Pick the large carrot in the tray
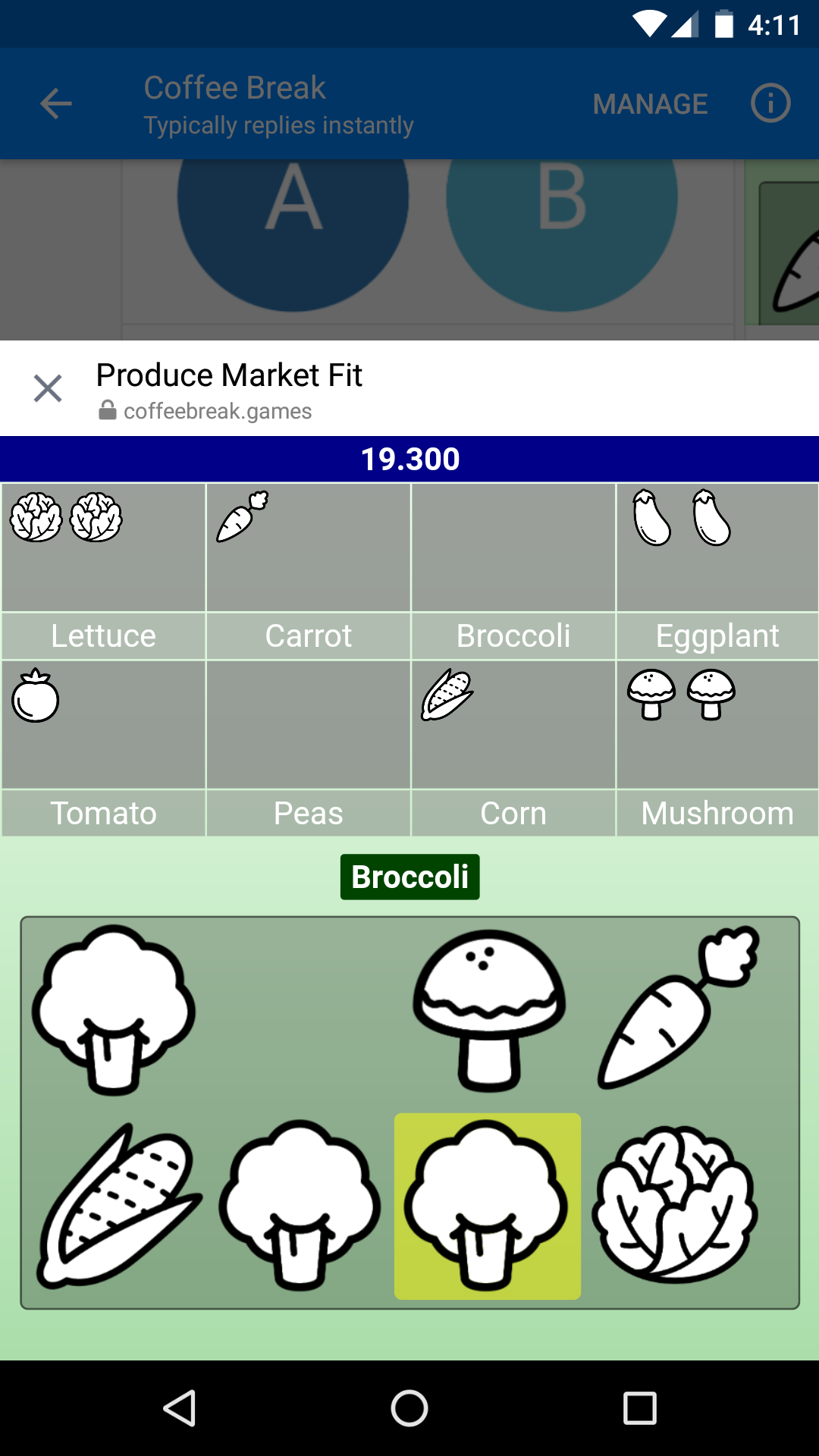Screen dimensions: 819x1456 [676, 1009]
